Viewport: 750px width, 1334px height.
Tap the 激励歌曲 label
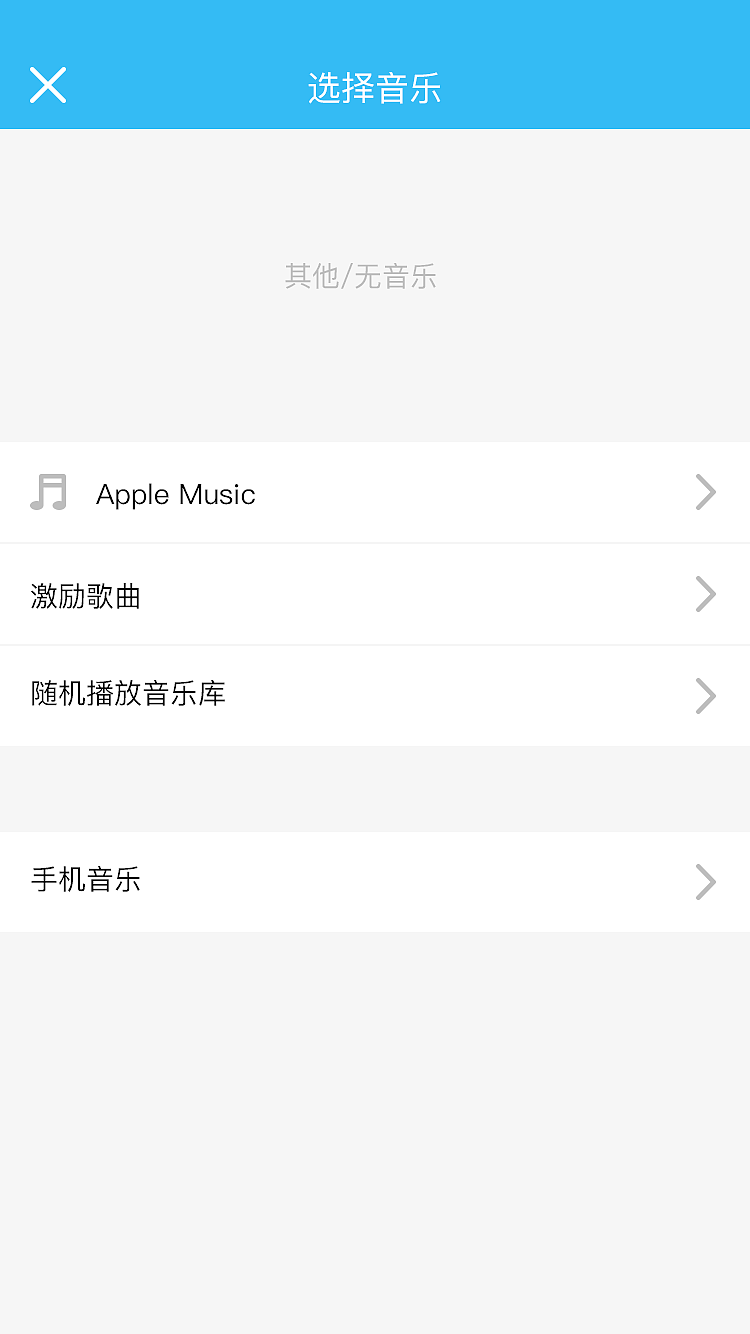click(x=85, y=594)
